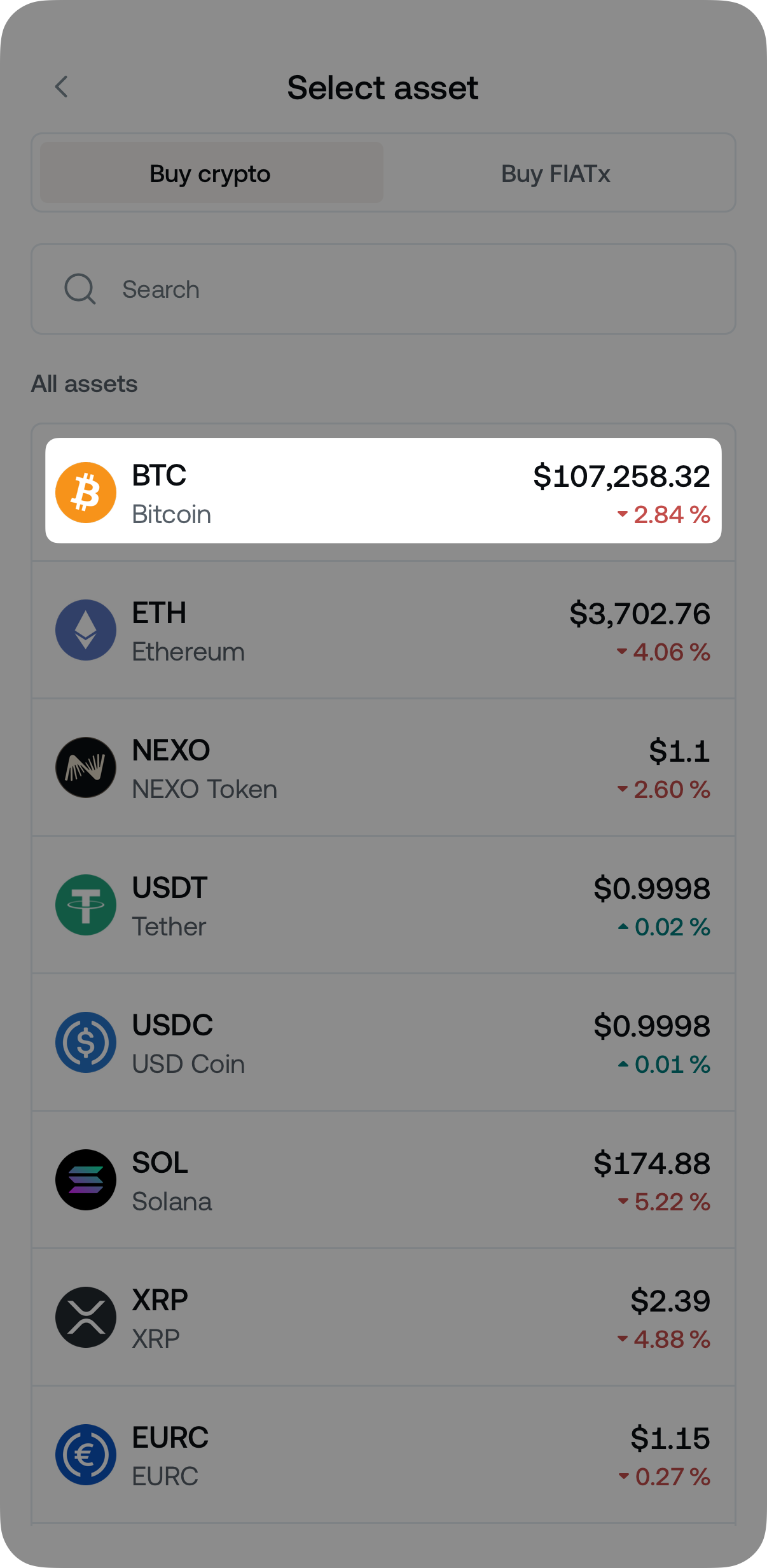Choose the XRP asset row

[x=383, y=1317]
